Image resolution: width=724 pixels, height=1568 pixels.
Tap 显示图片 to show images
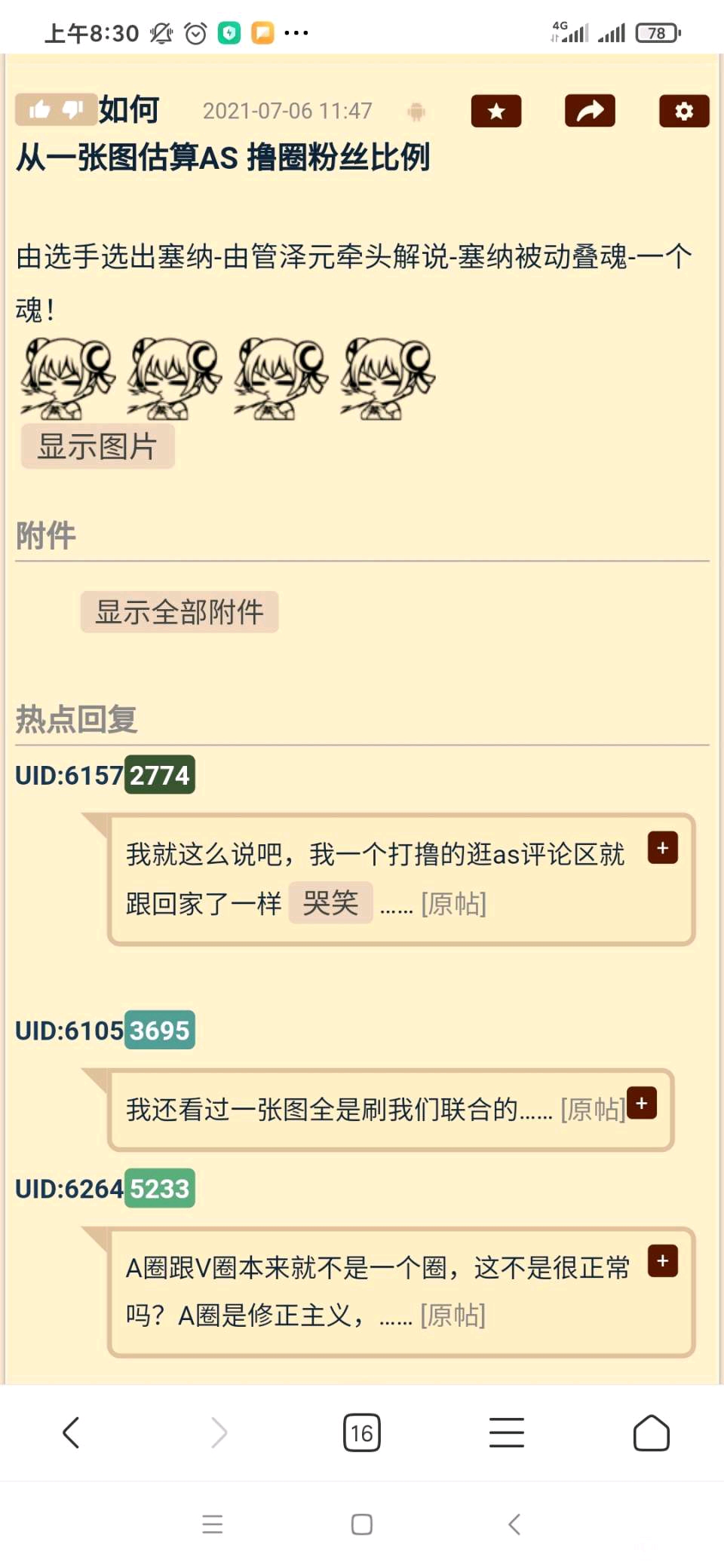click(97, 446)
